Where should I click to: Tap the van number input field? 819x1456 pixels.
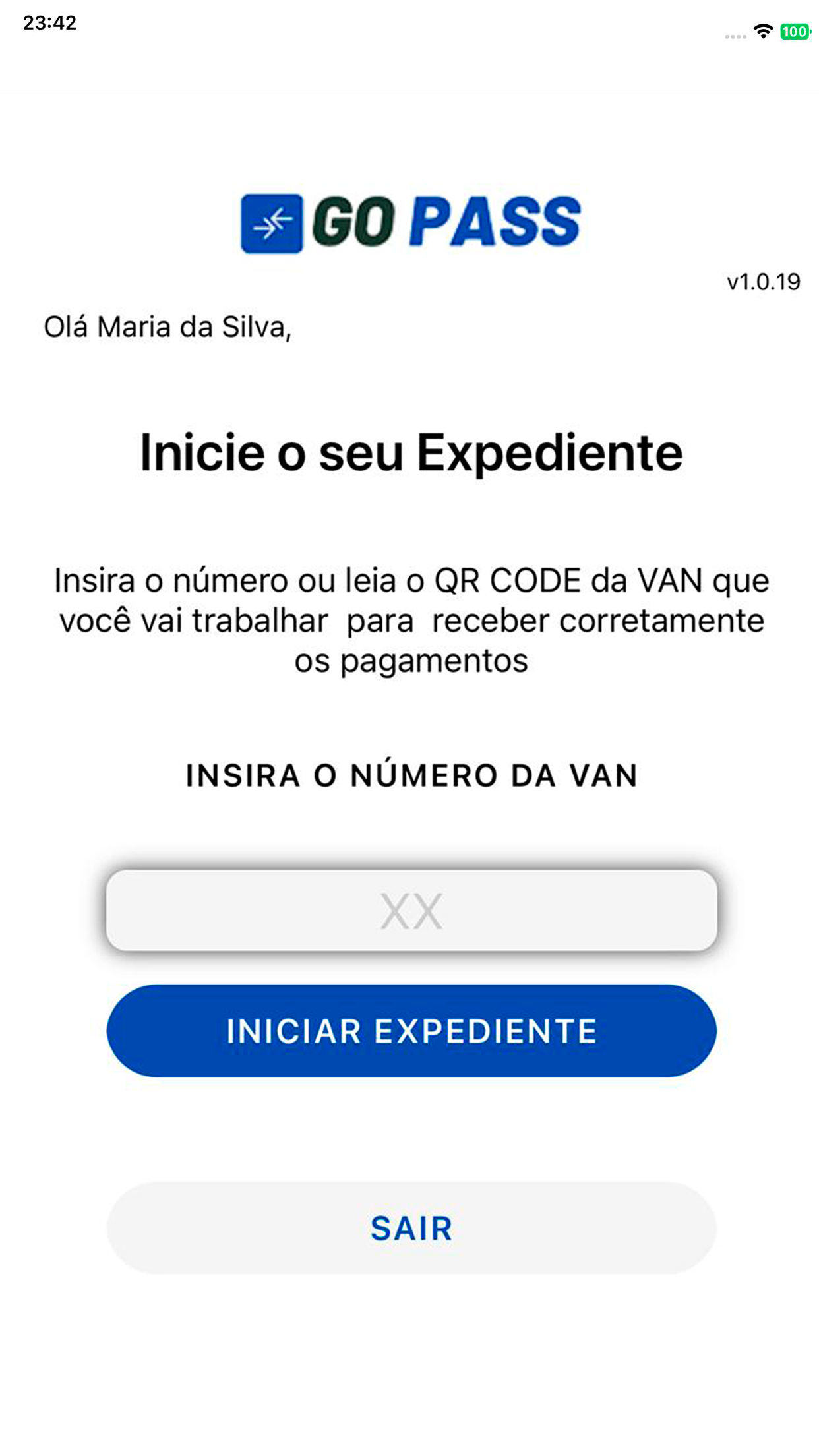point(411,911)
